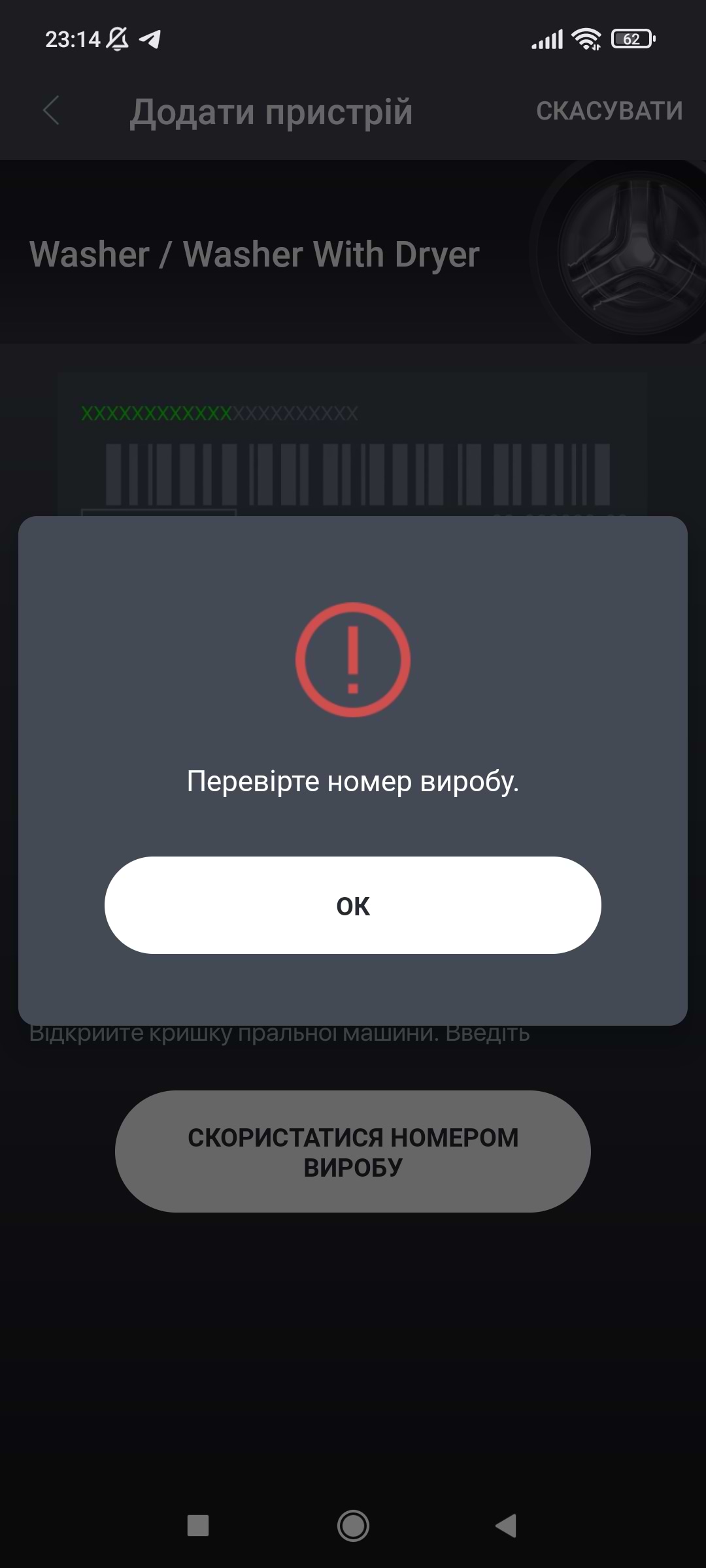Image resolution: width=706 pixels, height=1568 pixels.
Task: Select СКОРИСТАТИСЯ НОМЕРОМ ВИРОБУ button
Action: (353, 1152)
